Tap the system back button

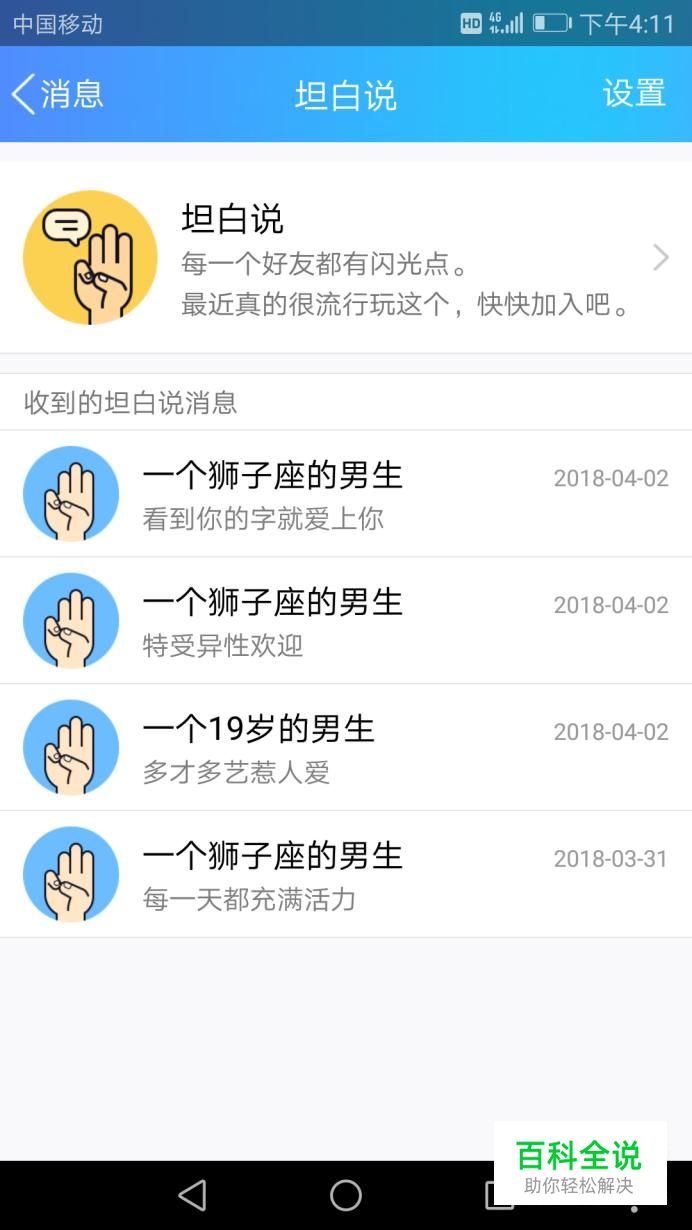(x=191, y=1195)
